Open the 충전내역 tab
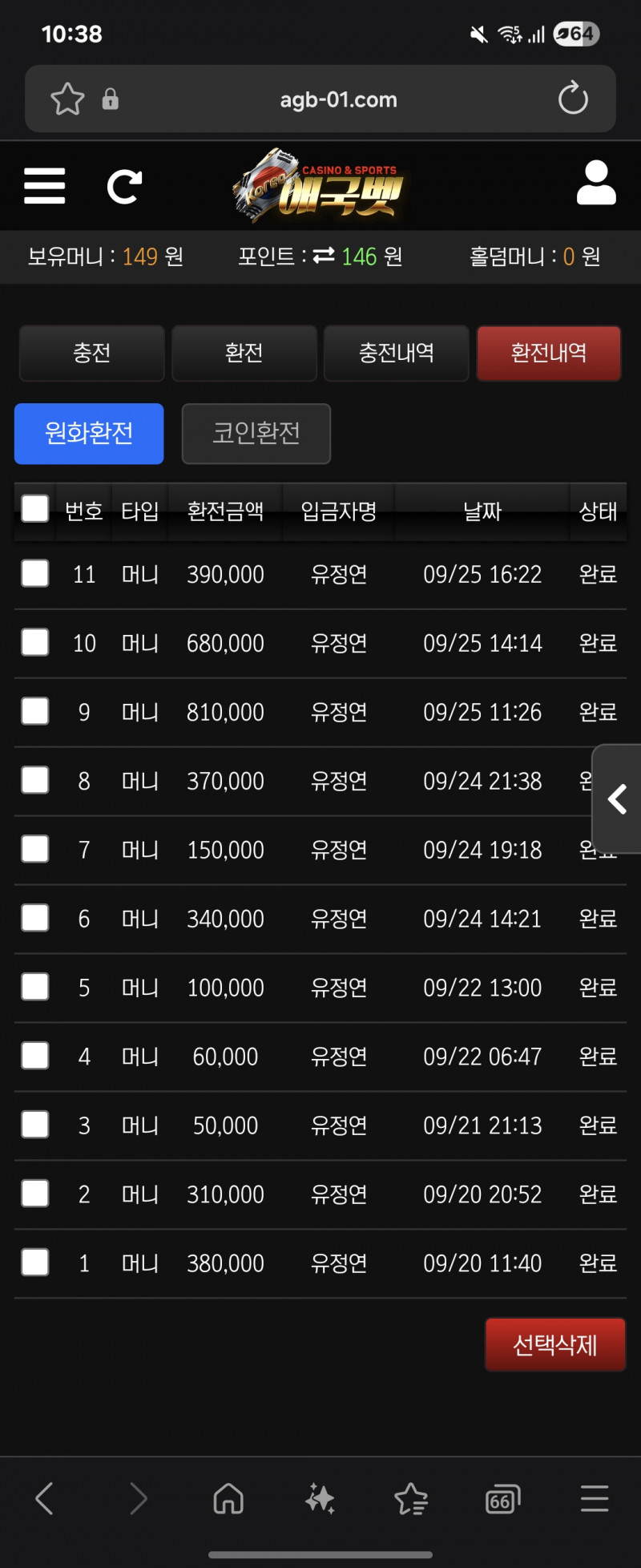641x1568 pixels. pyautogui.click(x=397, y=353)
